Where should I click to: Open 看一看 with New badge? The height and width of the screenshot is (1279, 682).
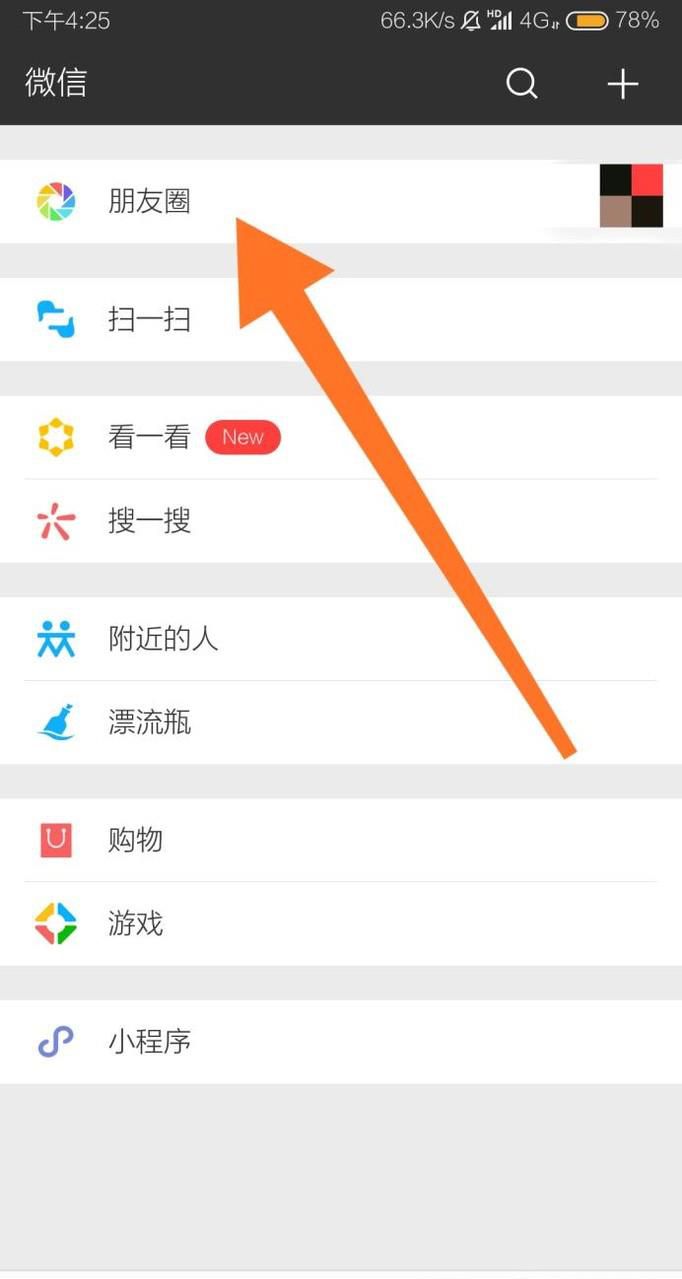tap(149, 437)
